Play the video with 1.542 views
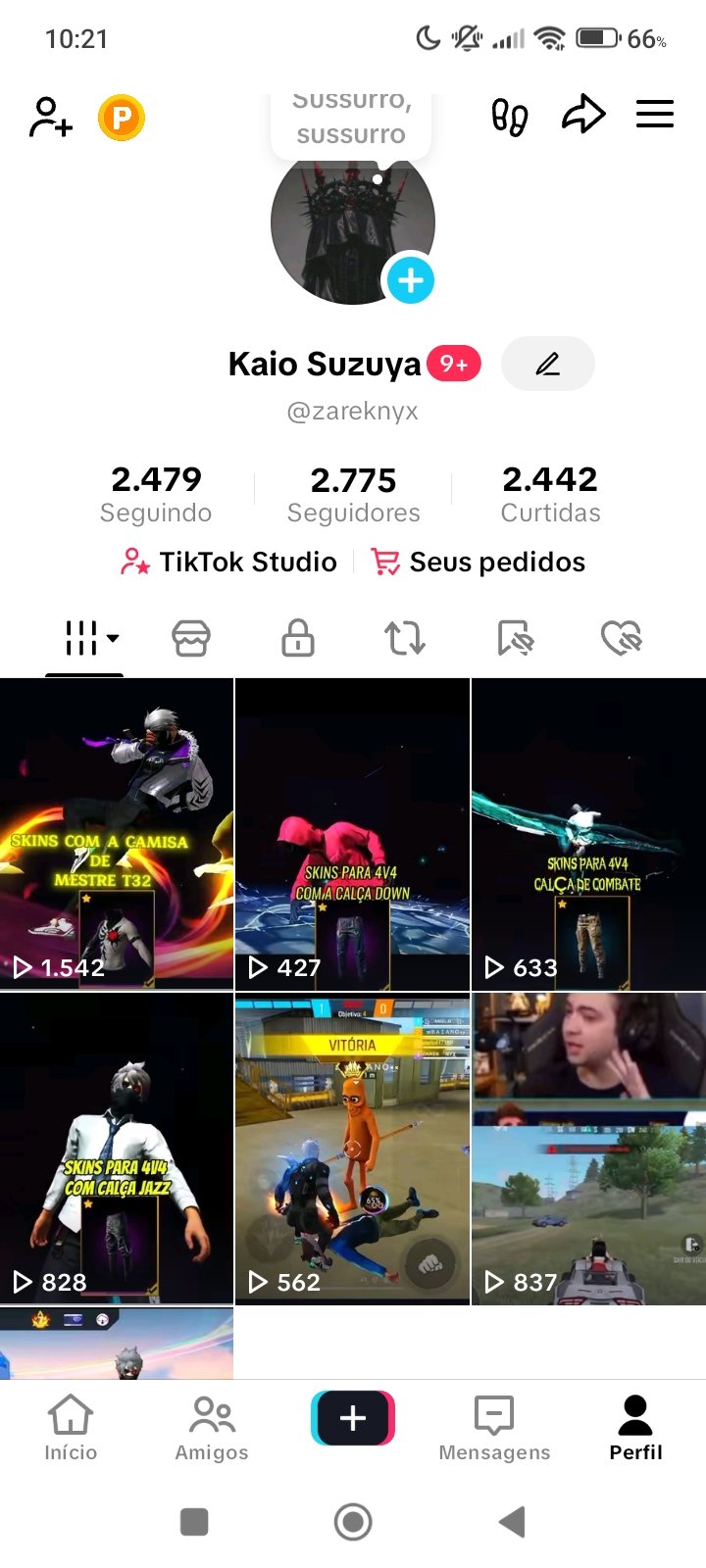Image resolution: width=706 pixels, height=1568 pixels. (117, 834)
